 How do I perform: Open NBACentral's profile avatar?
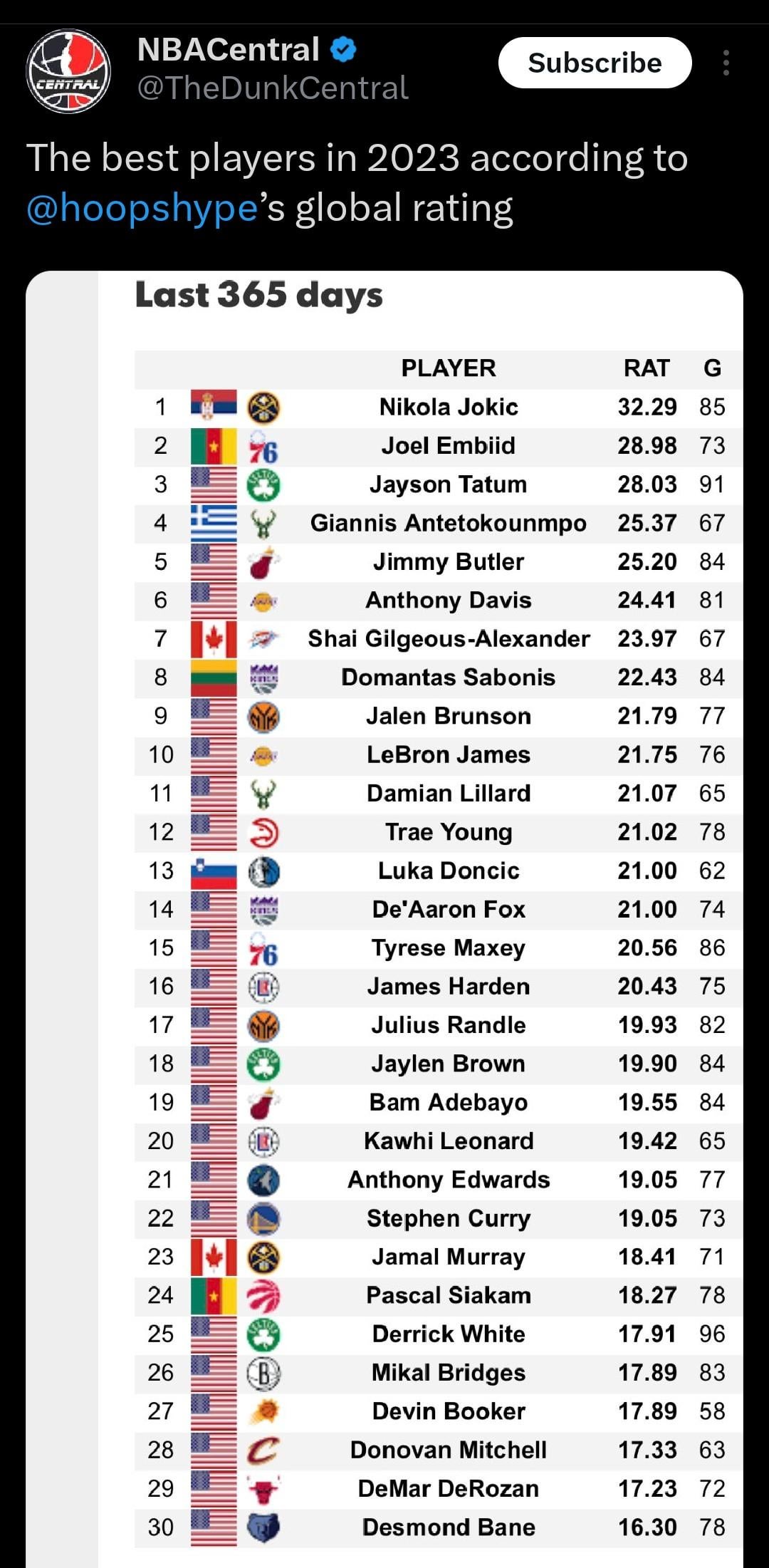click(x=68, y=71)
